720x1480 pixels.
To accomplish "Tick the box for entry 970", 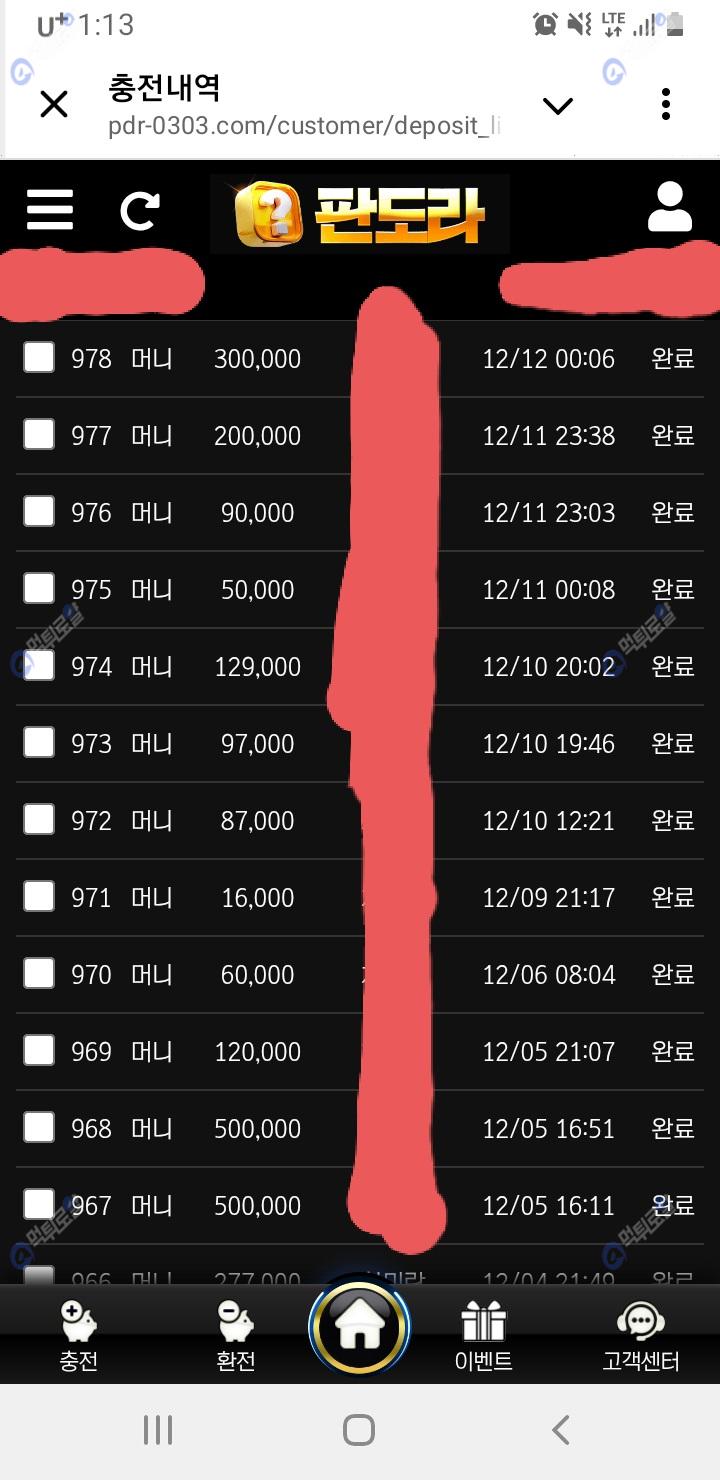I will (x=39, y=973).
